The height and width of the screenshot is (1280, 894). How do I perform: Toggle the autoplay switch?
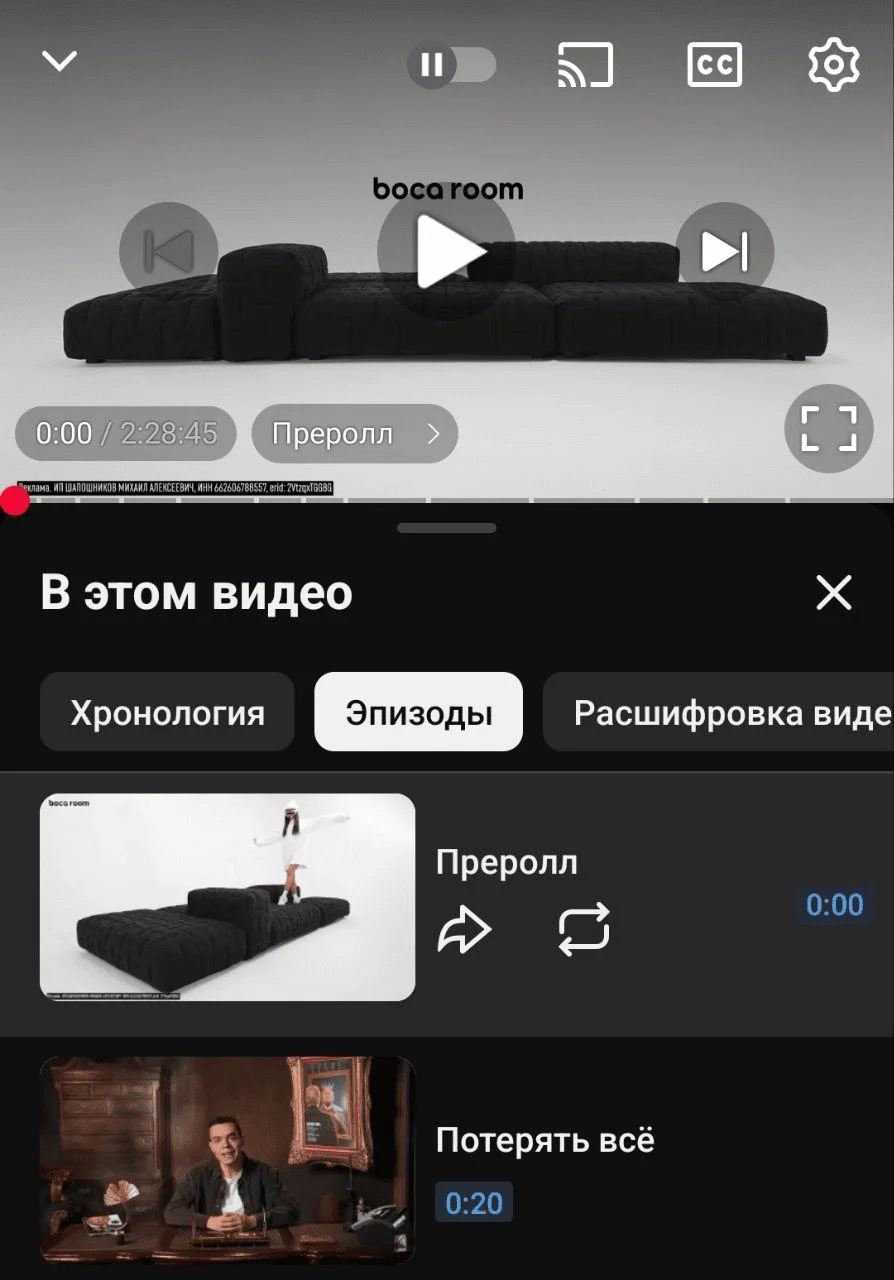451,66
